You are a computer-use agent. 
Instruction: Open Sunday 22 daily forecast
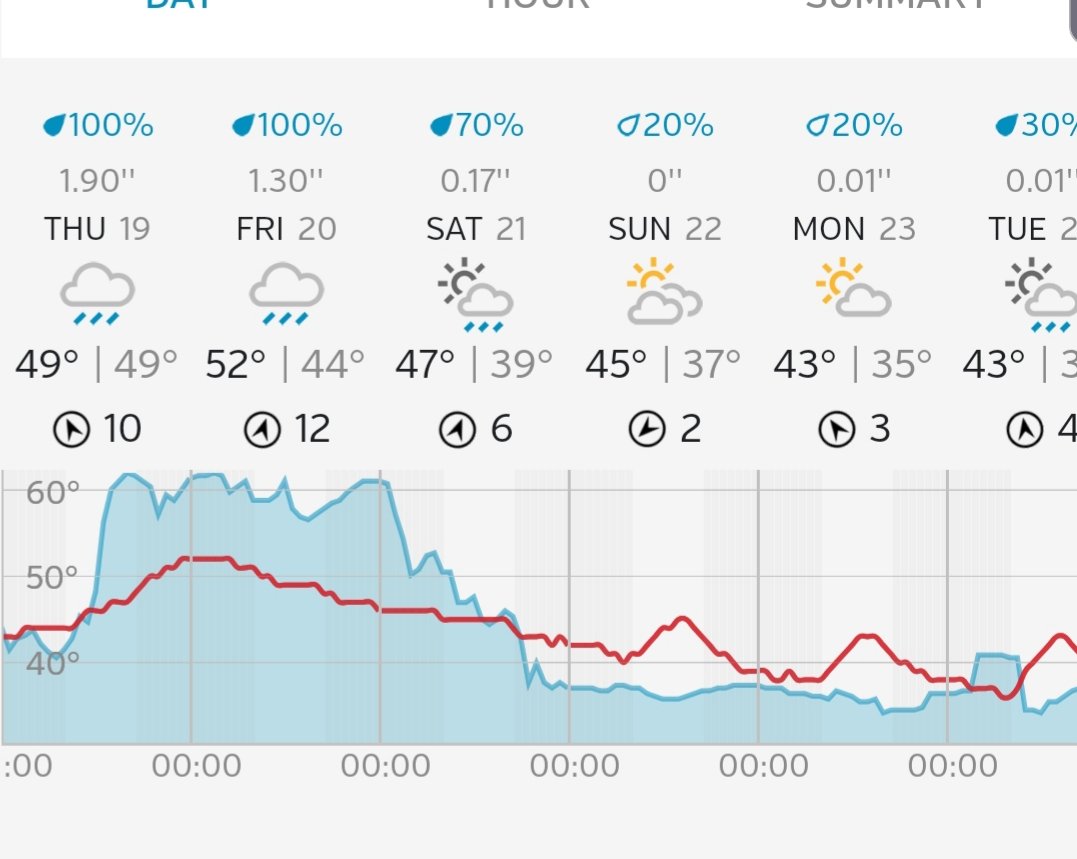(664, 229)
